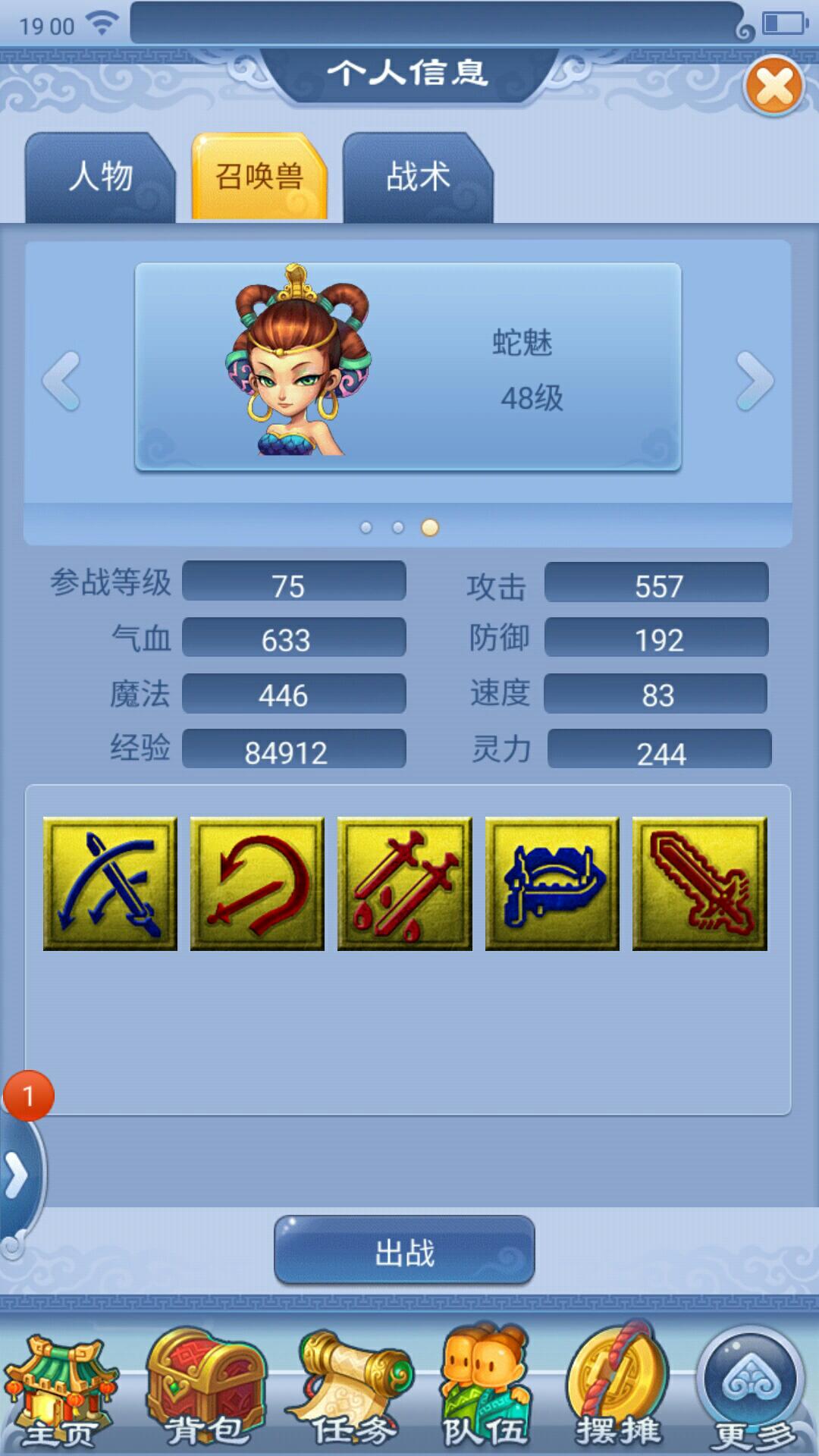Screen dimensions: 819x1456
Task: View the twin red swords skill
Action: pyautogui.click(x=404, y=883)
